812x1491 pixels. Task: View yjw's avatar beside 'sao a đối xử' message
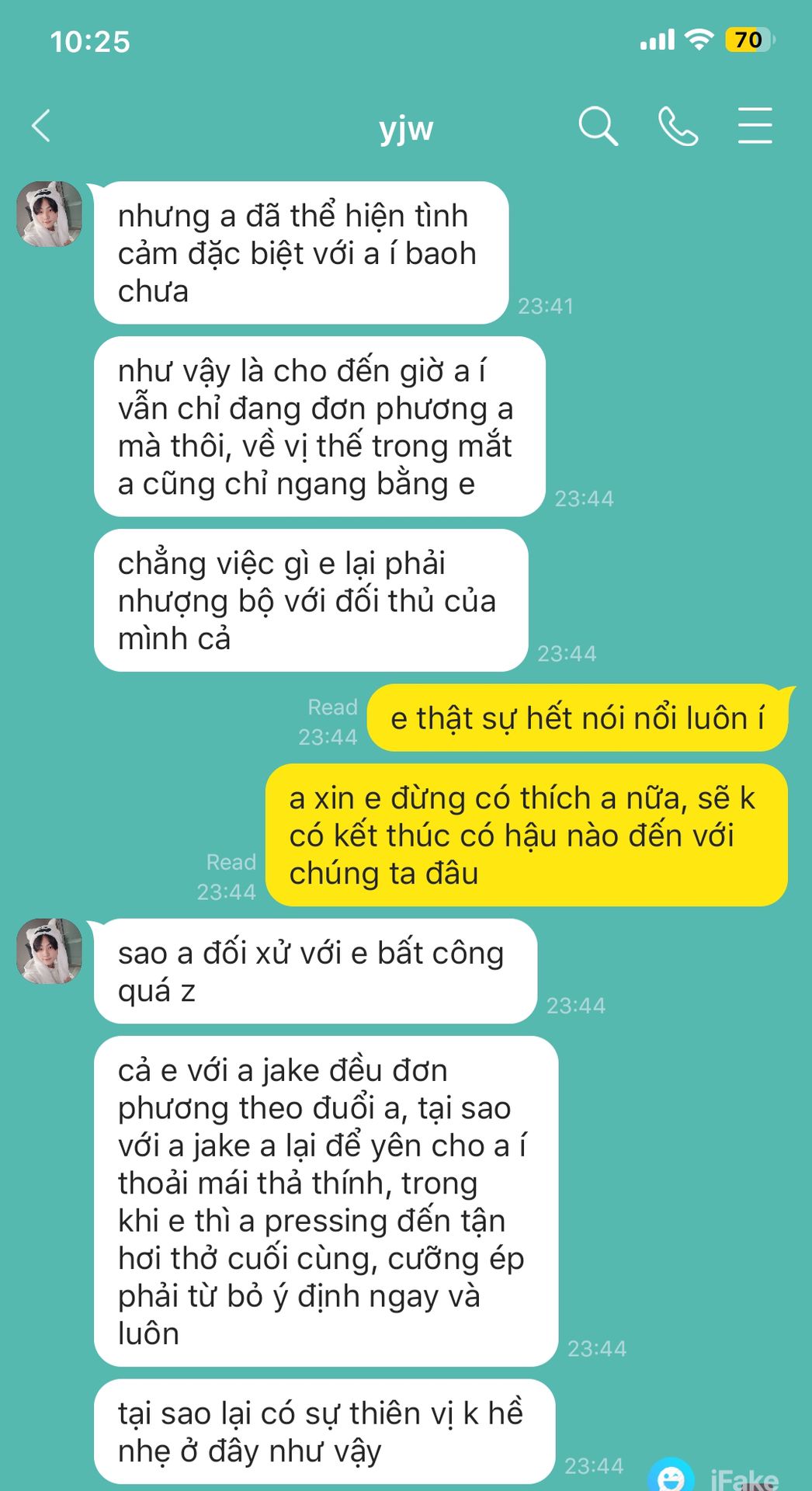click(49, 951)
